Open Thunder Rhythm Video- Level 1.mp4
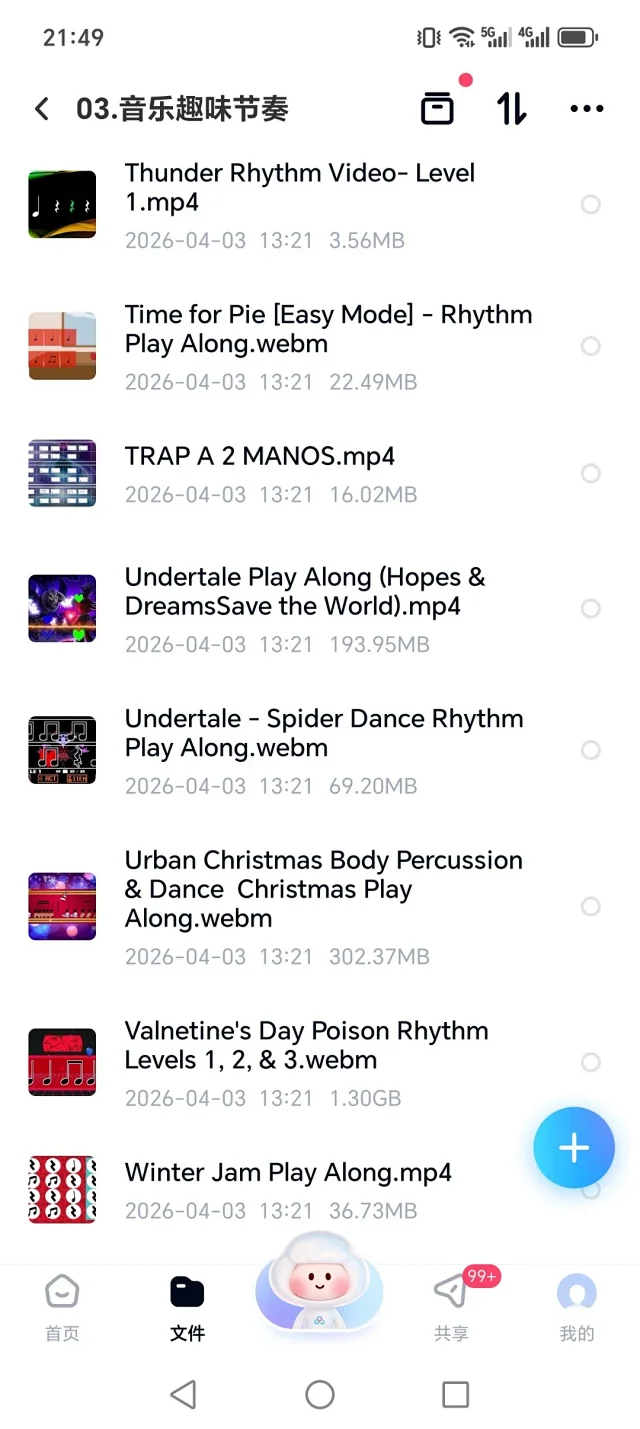 click(x=300, y=188)
